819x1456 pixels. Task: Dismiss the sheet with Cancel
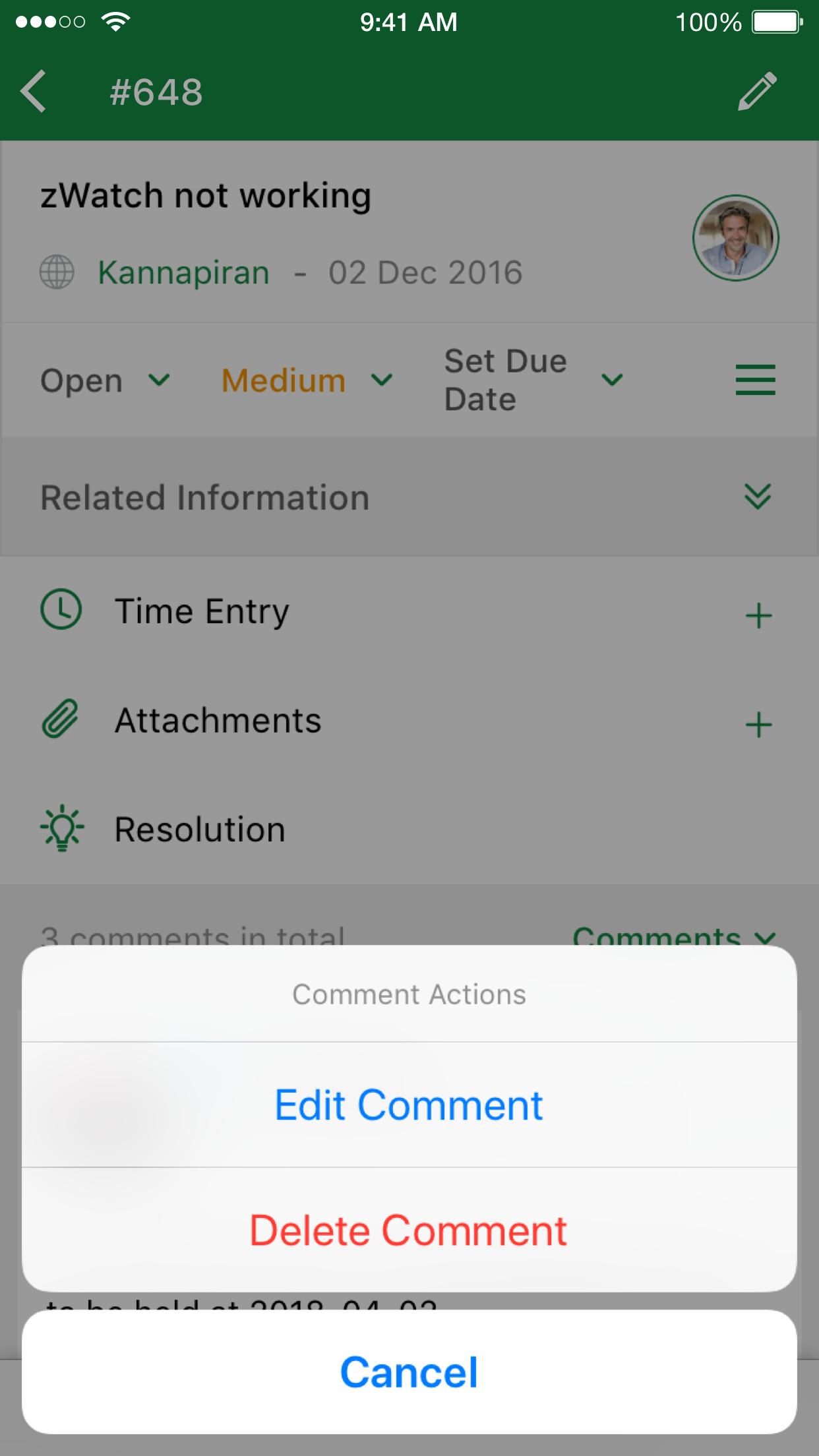[x=409, y=1373]
